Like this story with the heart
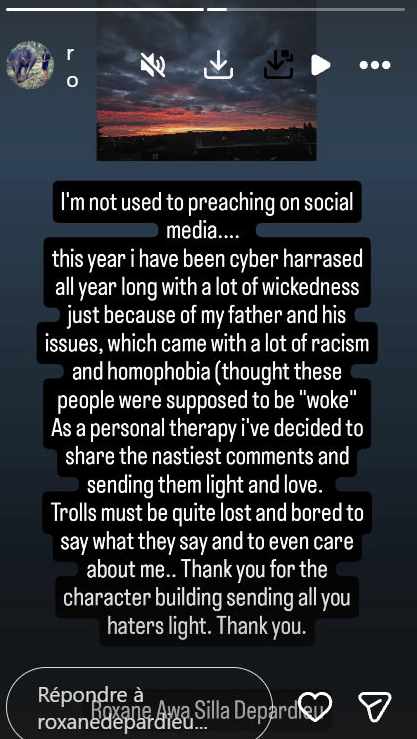417x739 pixels. pyautogui.click(x=315, y=707)
